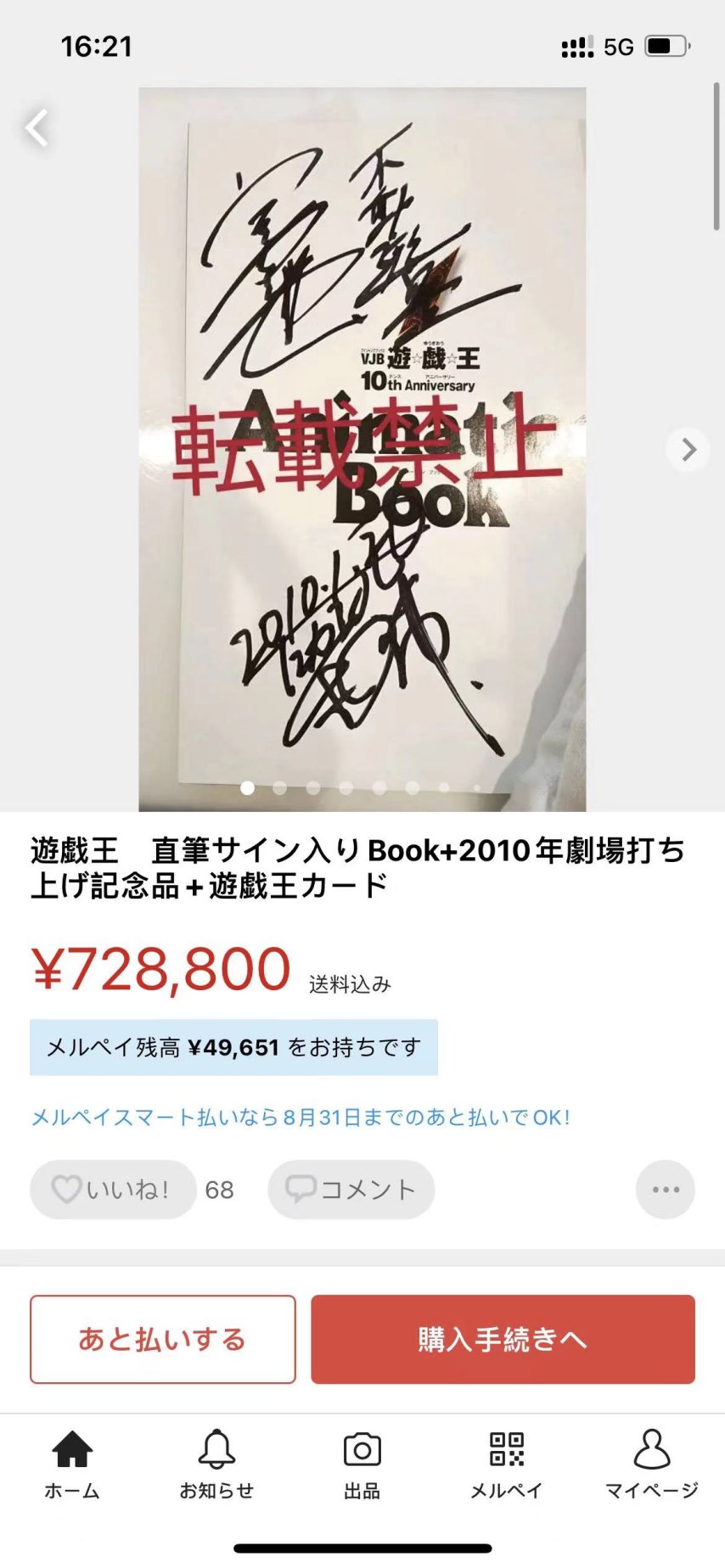Like this item with the いいね! button

coord(112,1190)
